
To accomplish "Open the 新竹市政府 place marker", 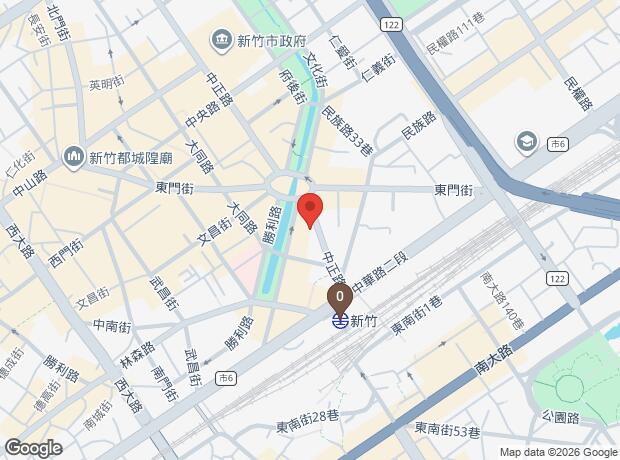I will pyautogui.click(x=220, y=39).
